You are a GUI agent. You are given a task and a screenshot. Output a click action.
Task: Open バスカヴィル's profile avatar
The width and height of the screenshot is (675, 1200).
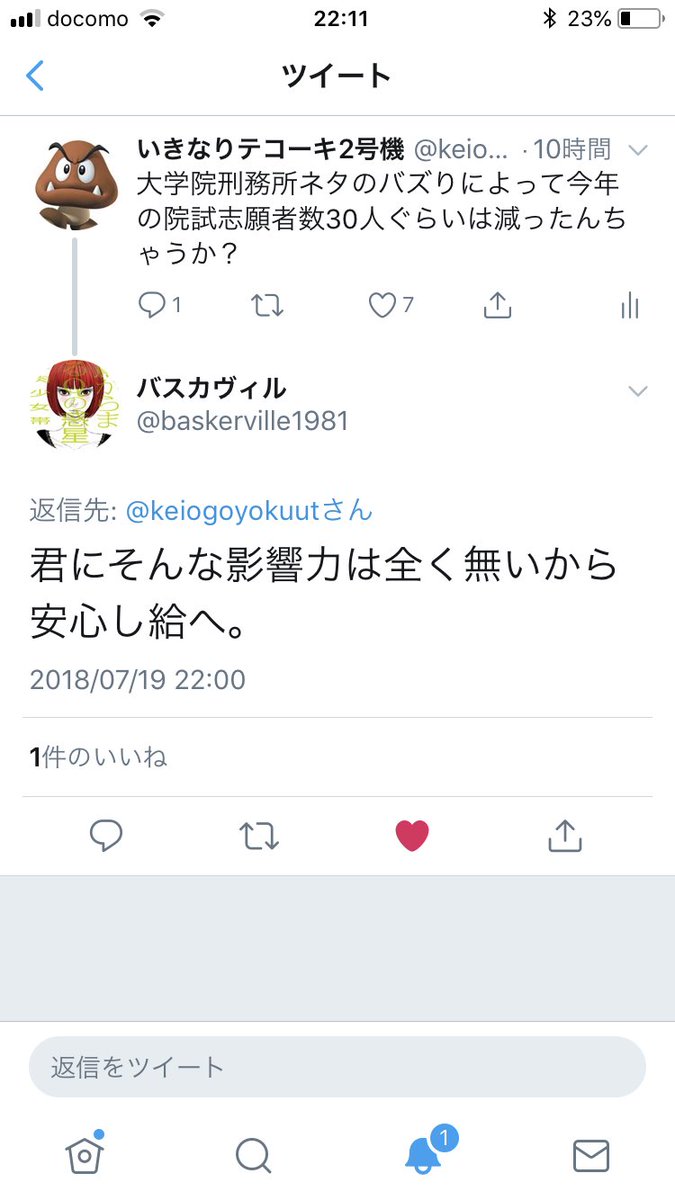tap(74, 403)
